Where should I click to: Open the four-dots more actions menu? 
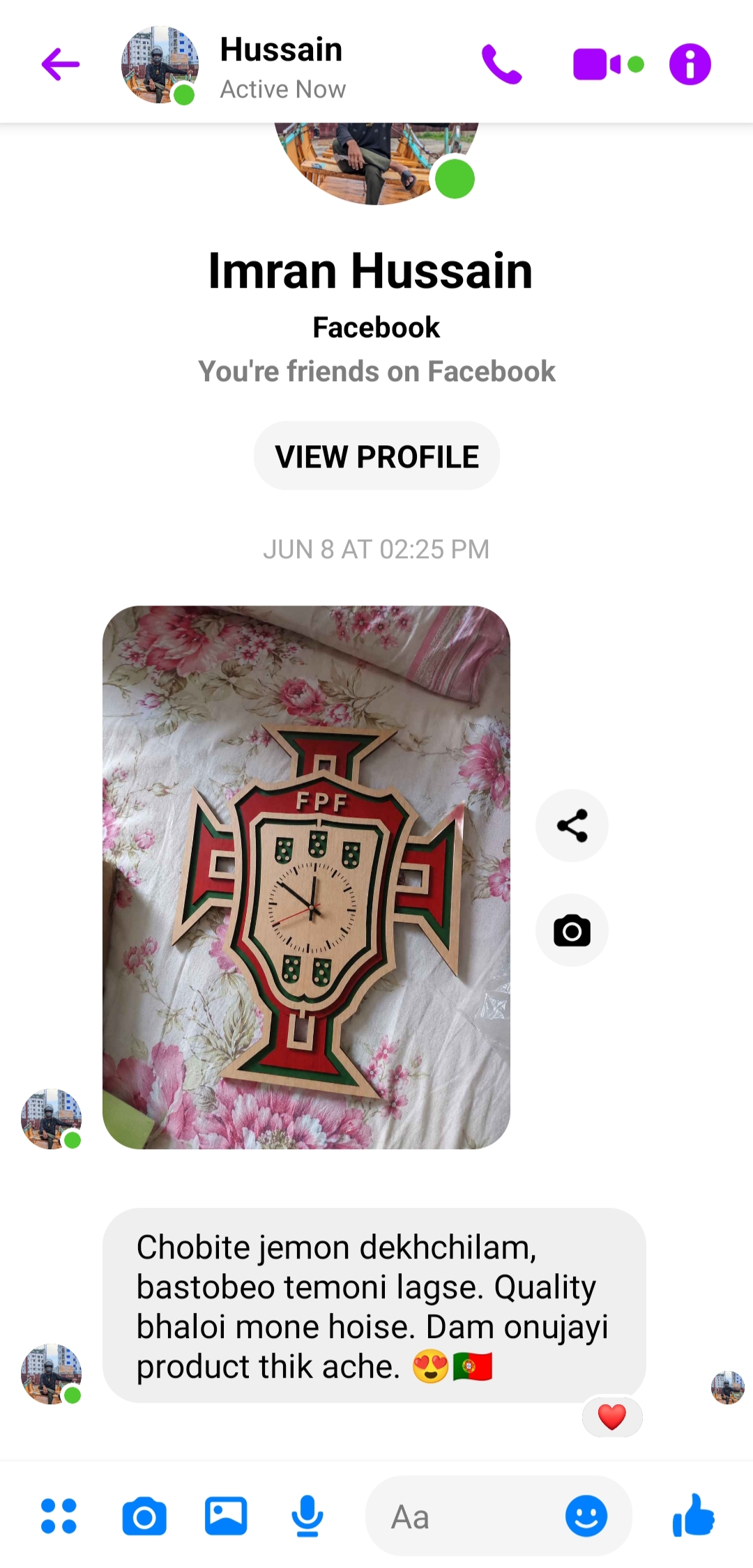(x=59, y=1516)
